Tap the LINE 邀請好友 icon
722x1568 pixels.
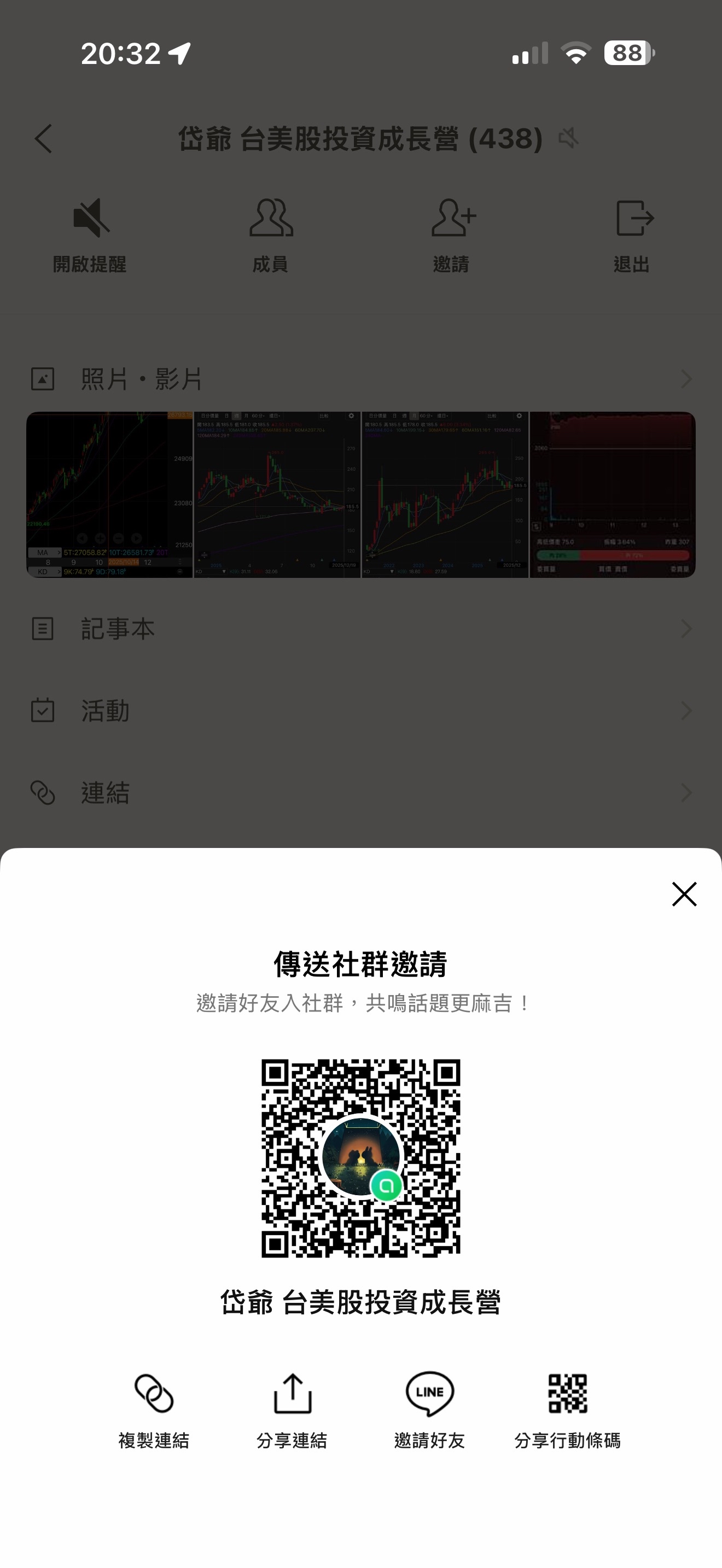[x=430, y=1391]
